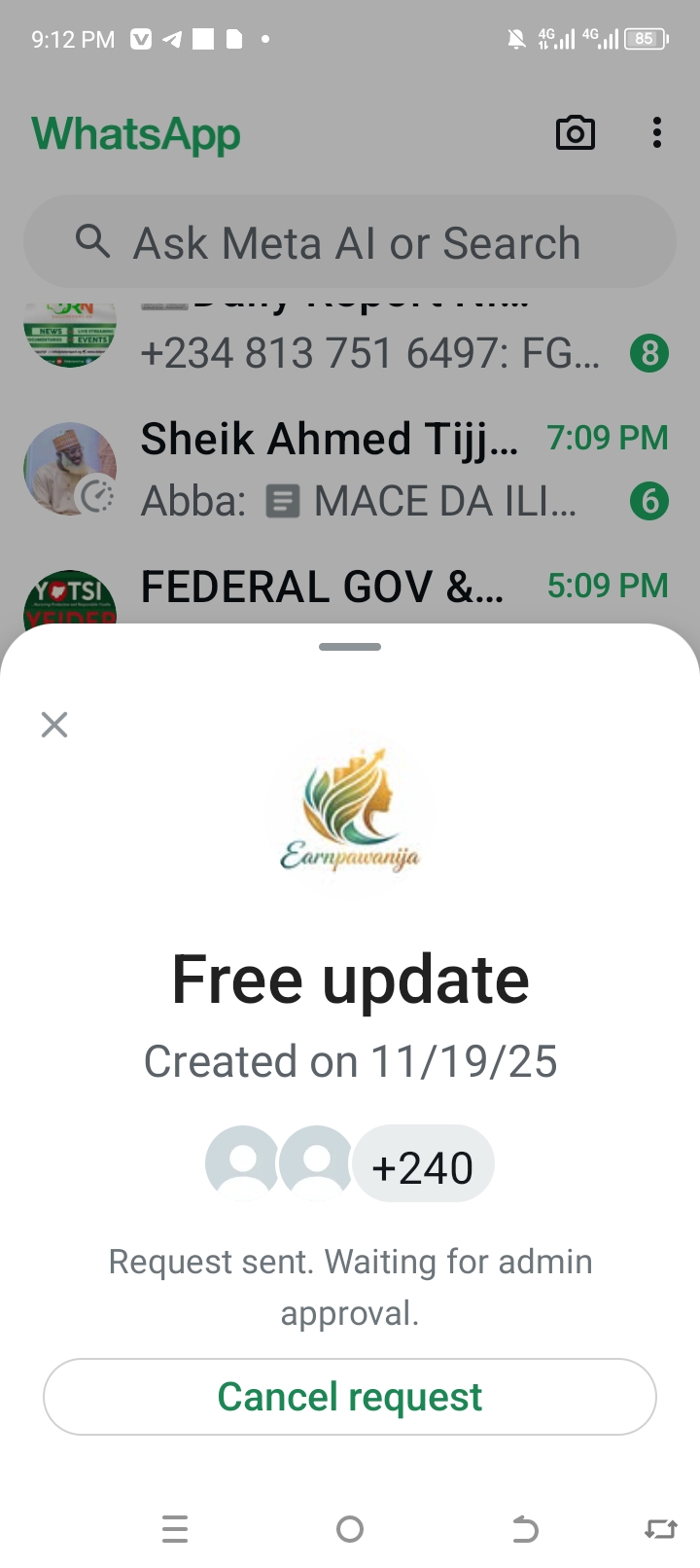Open the overflow menu
The width and height of the screenshot is (700, 1568).
coord(657,133)
